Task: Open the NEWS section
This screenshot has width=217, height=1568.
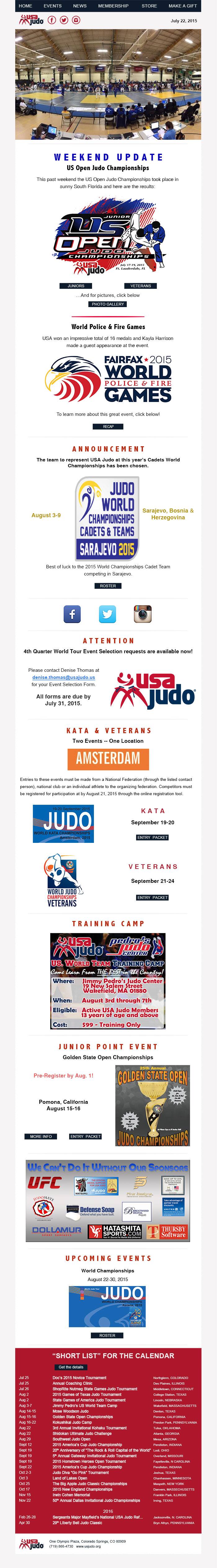Action: 80,6
